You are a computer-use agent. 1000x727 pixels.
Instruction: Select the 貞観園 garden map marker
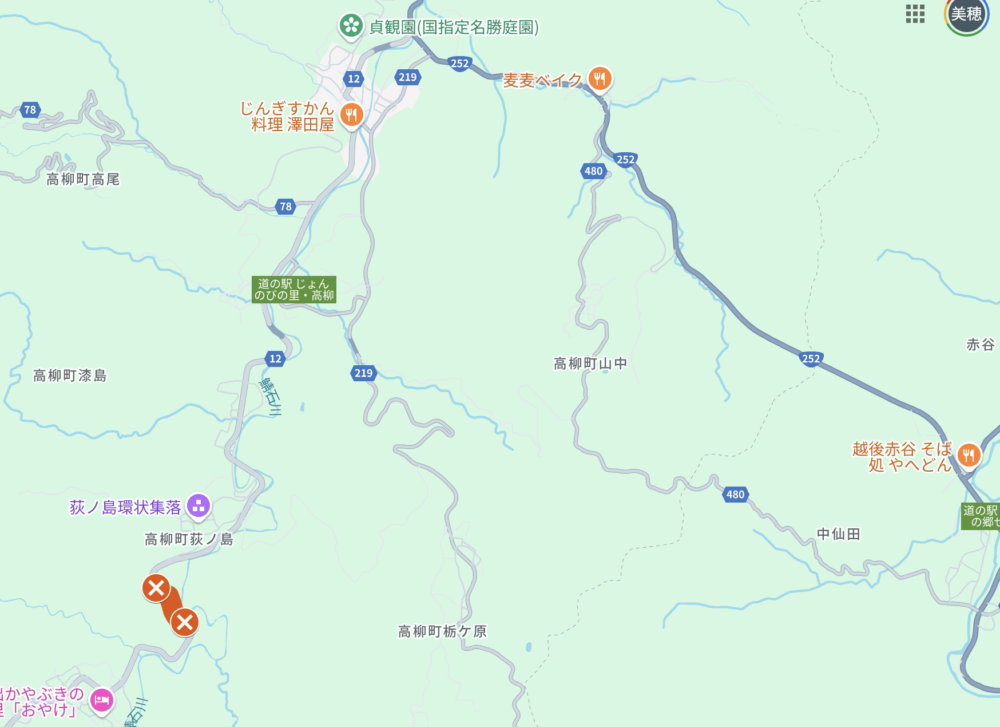pos(351,26)
